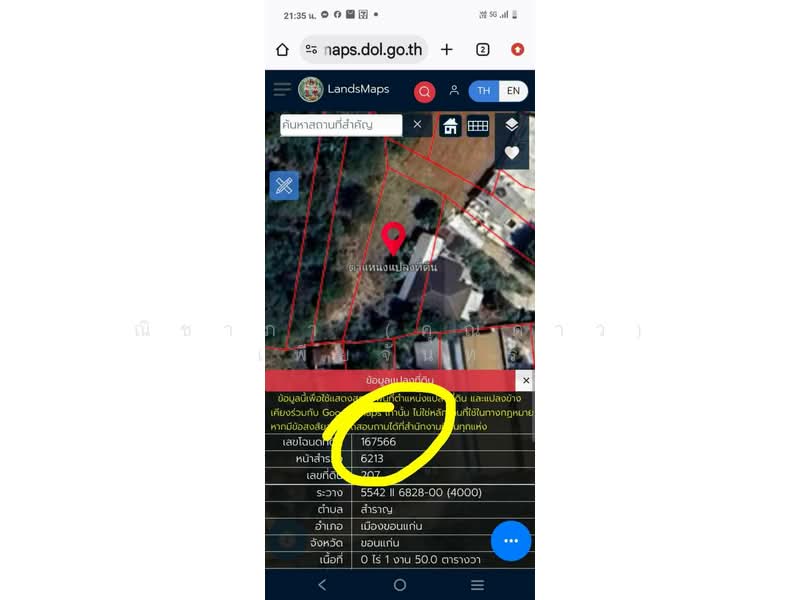Switch language to EN
This screenshot has height=600, width=800.
click(513, 91)
